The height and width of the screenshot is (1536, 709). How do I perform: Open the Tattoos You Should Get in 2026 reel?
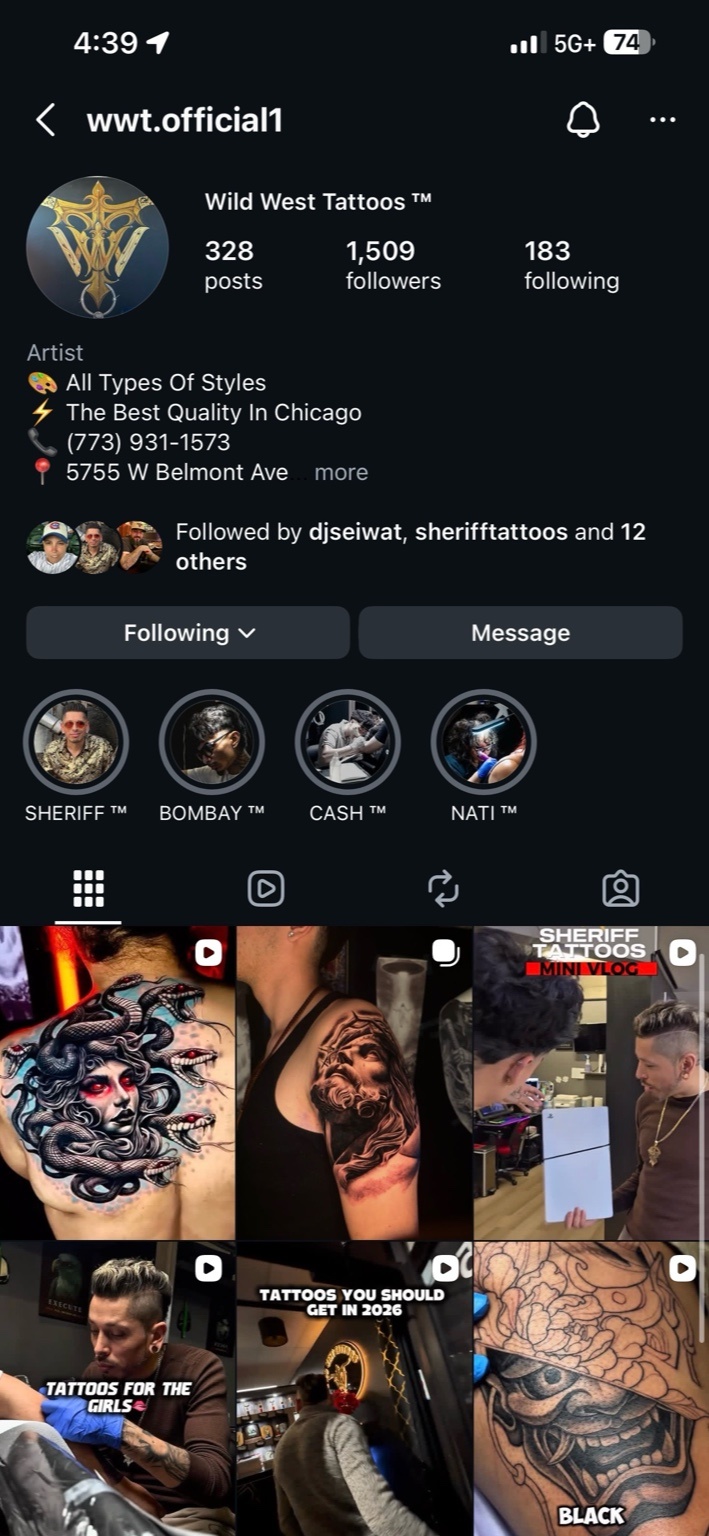pos(354,1390)
